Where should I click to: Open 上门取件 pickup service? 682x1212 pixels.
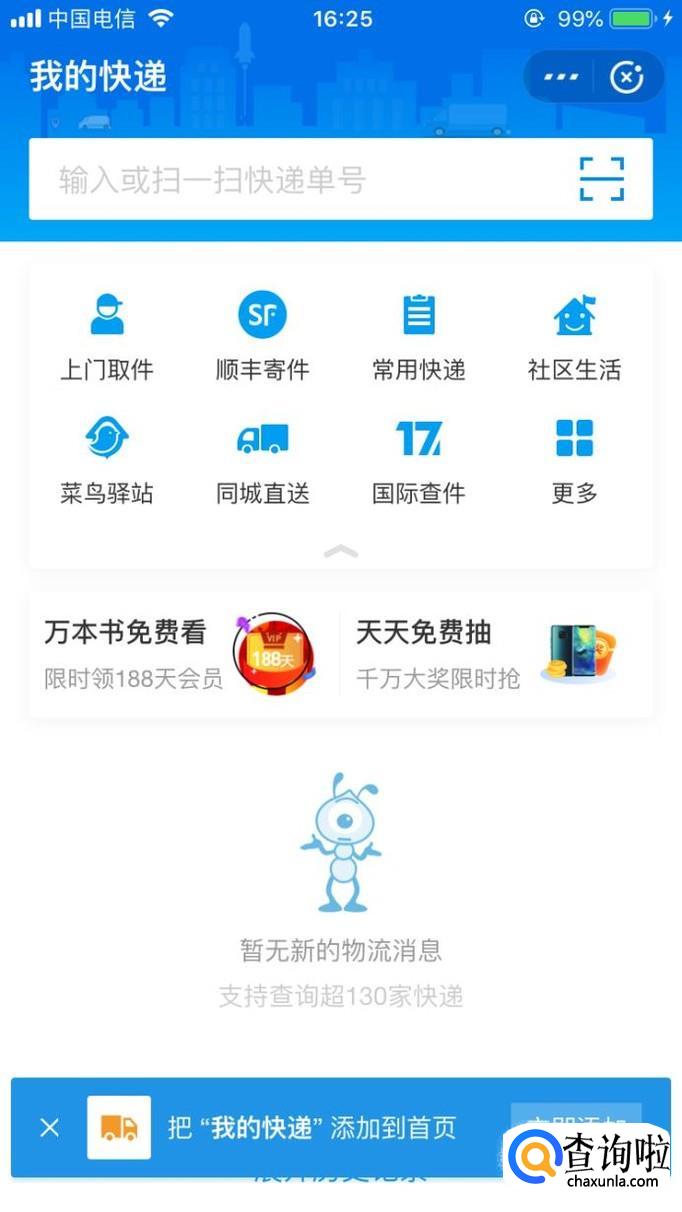click(x=107, y=338)
